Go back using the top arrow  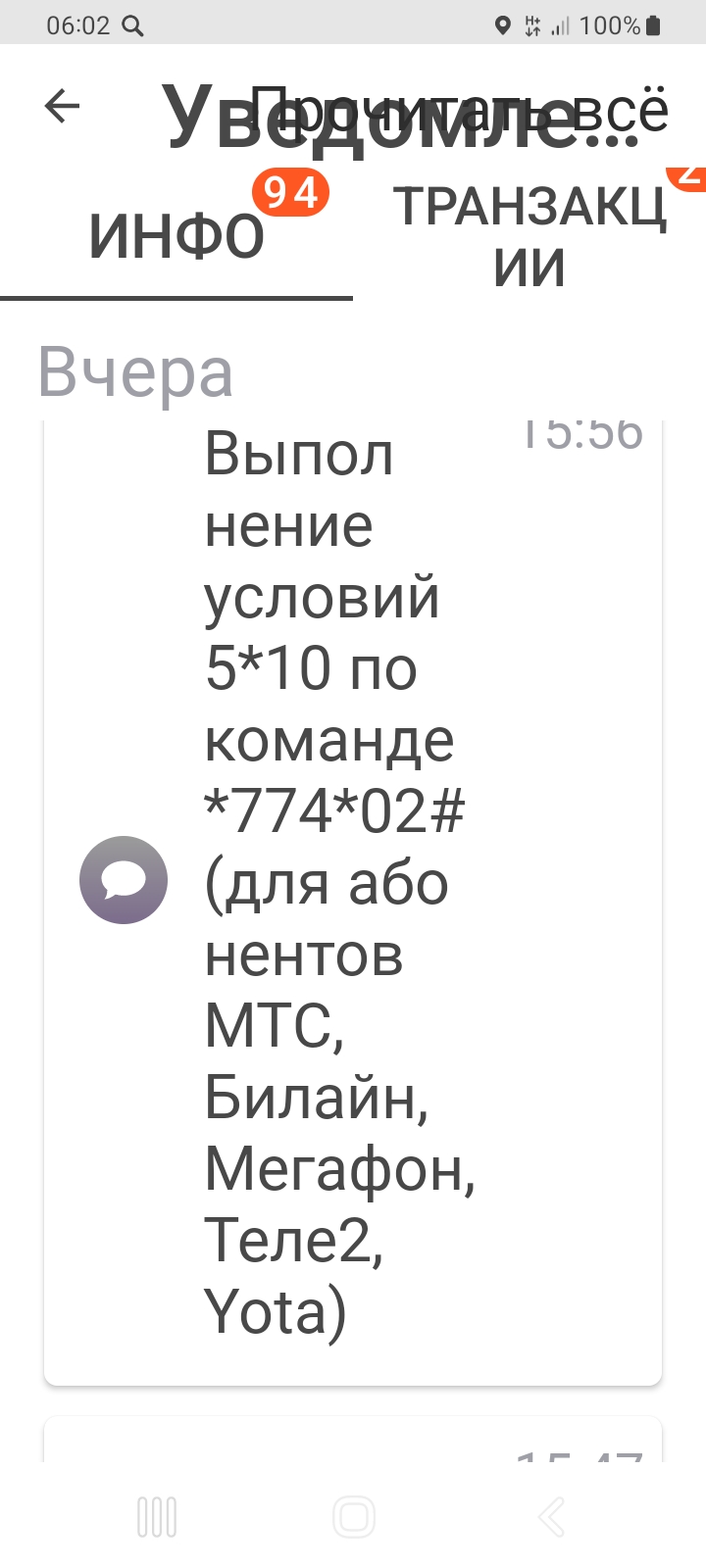(62, 106)
